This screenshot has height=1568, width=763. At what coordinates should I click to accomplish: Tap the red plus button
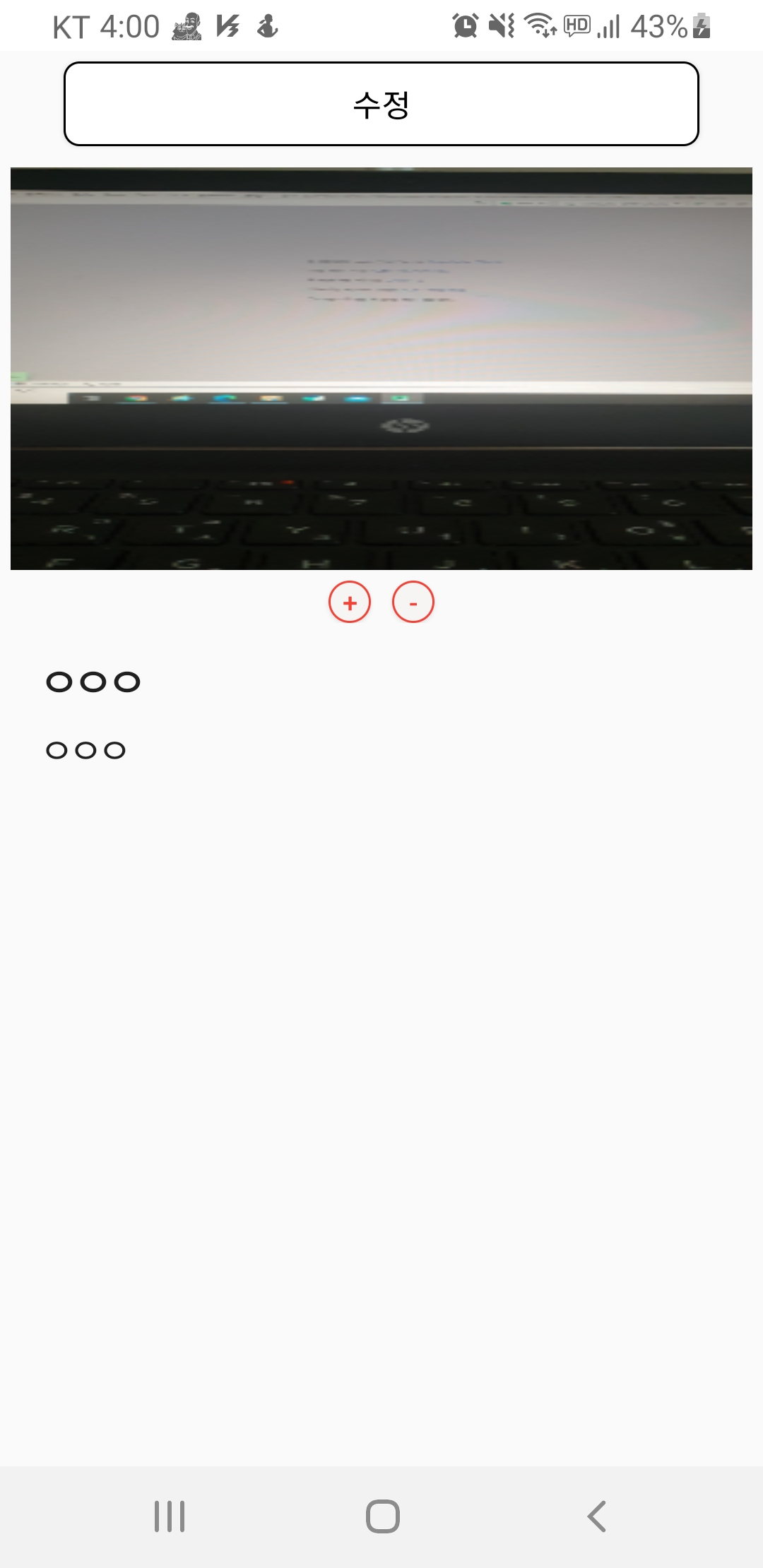pos(350,602)
